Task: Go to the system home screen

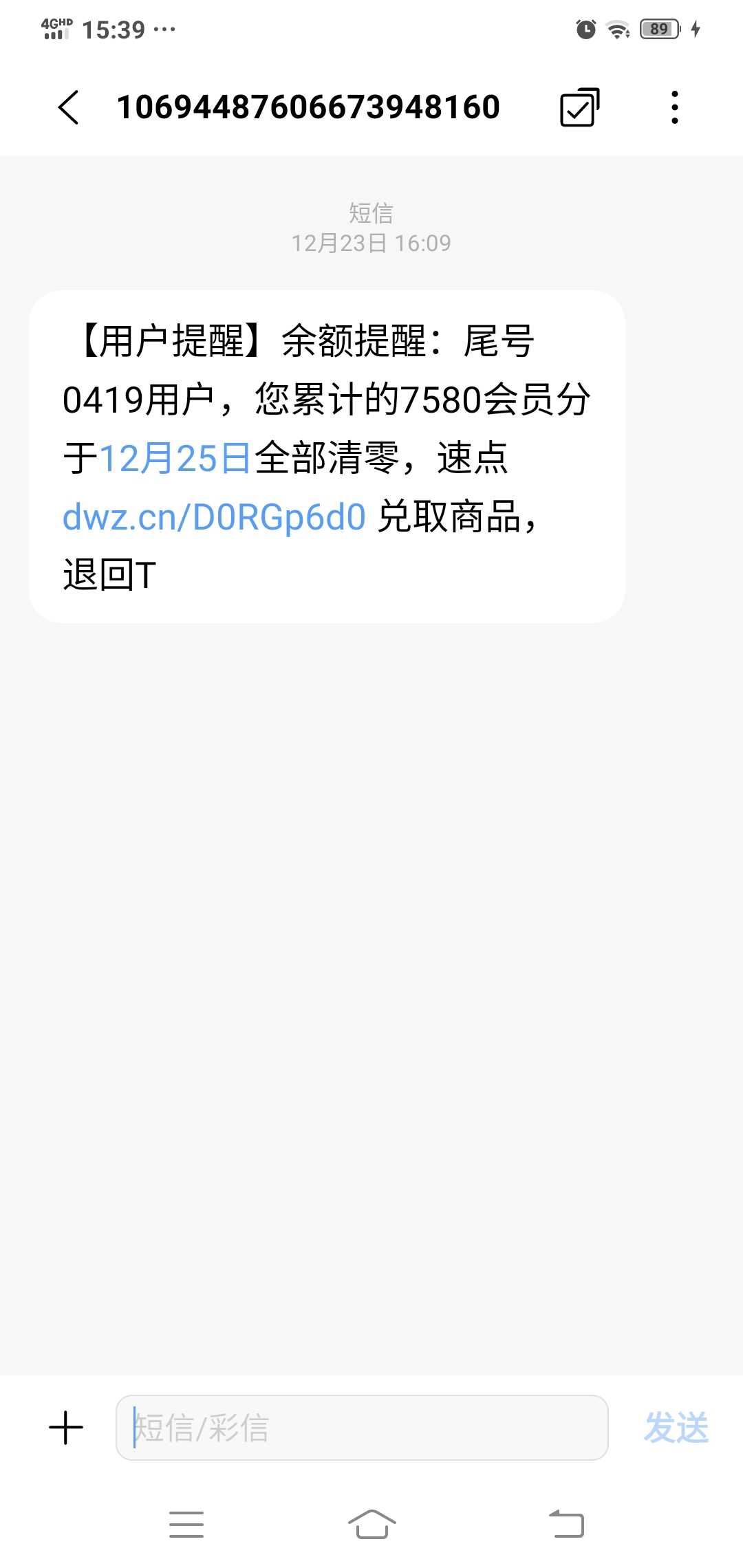Action: coord(371,1525)
